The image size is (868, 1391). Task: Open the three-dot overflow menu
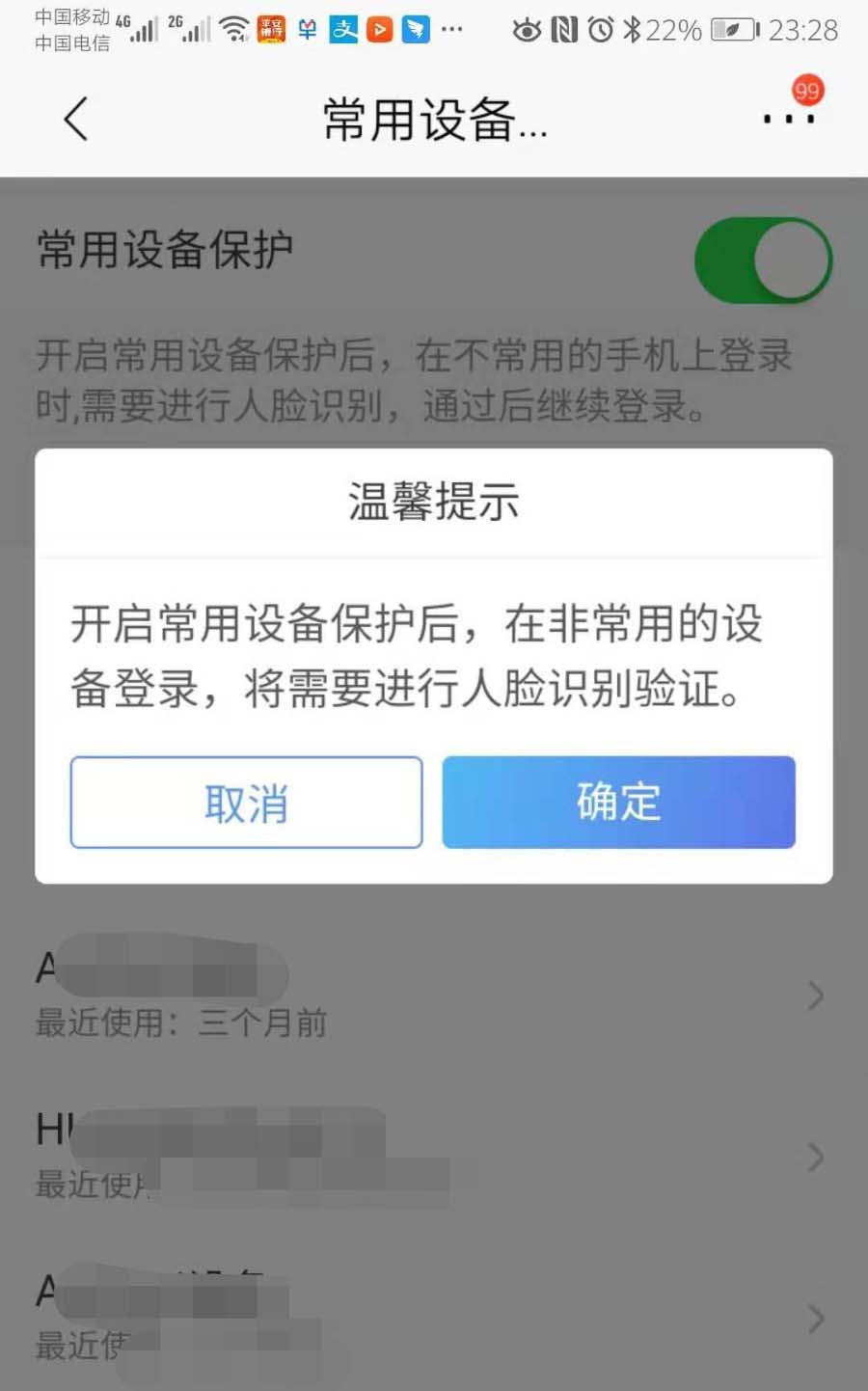pyautogui.click(x=788, y=119)
